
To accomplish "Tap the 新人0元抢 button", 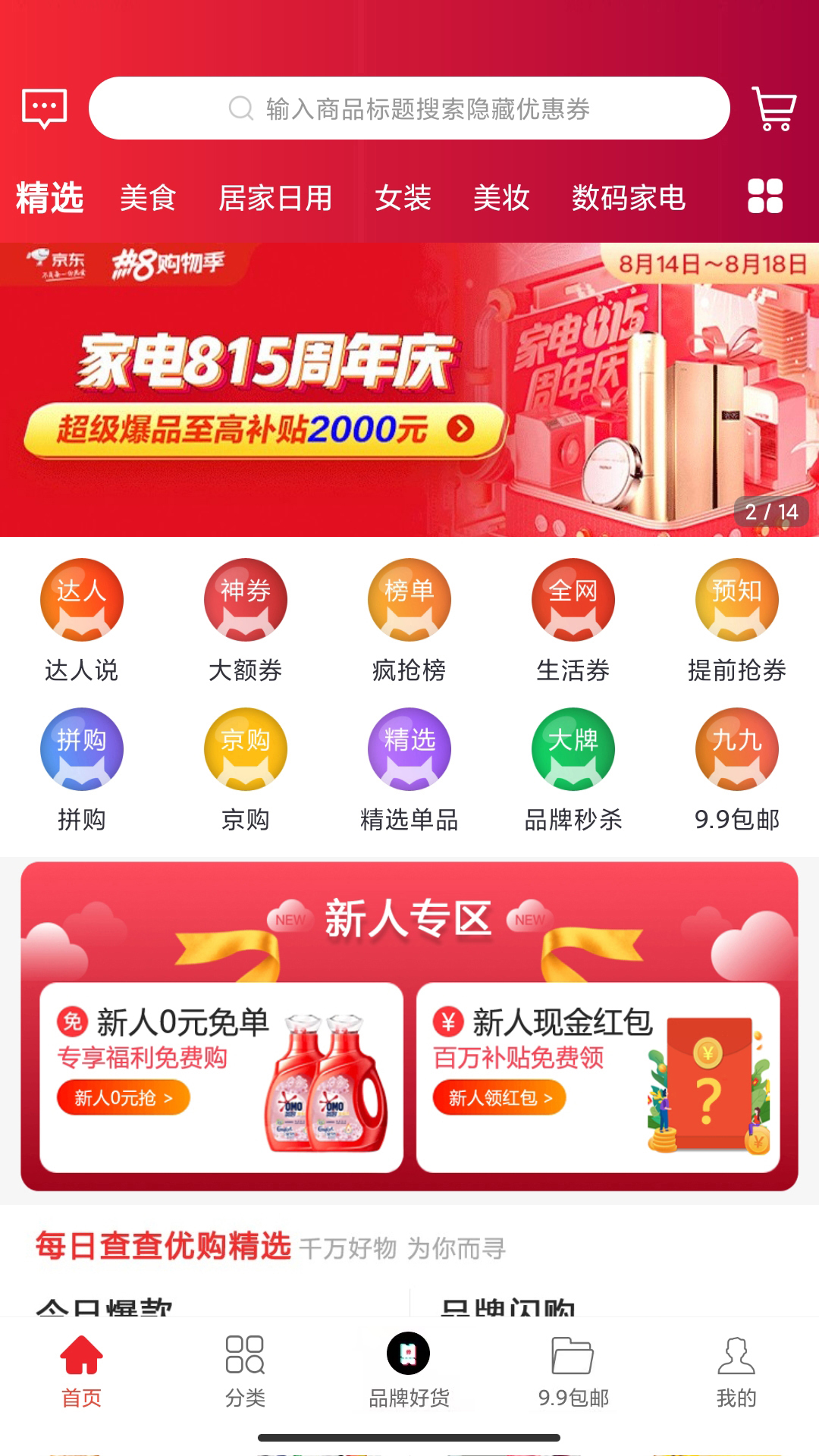I will coord(123,1097).
